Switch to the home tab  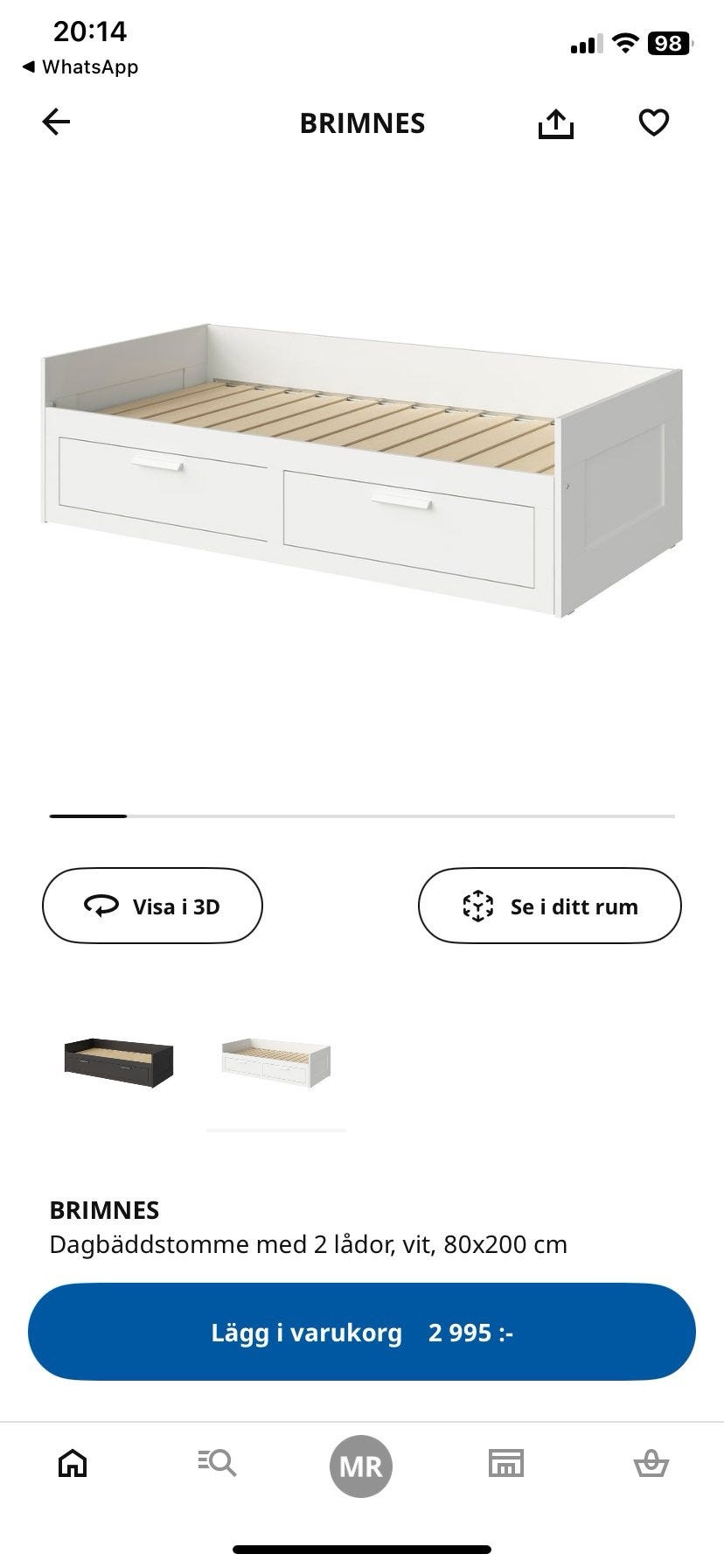73,1462
